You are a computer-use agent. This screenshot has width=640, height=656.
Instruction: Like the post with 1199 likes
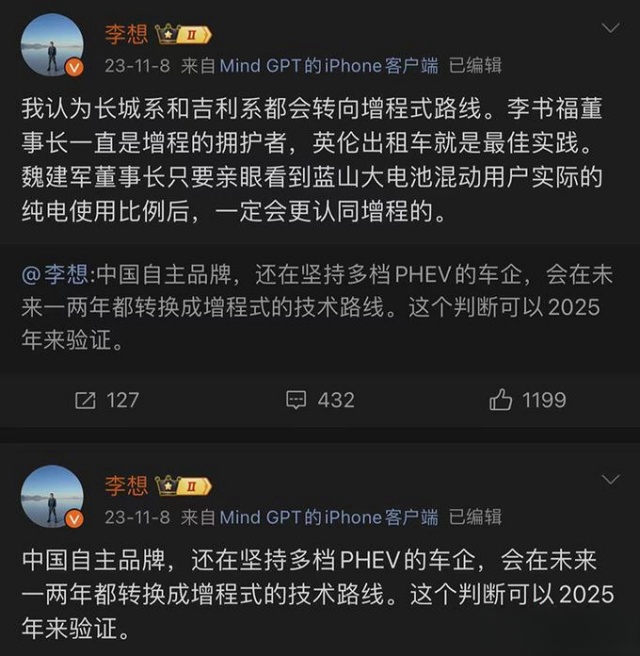click(527, 400)
